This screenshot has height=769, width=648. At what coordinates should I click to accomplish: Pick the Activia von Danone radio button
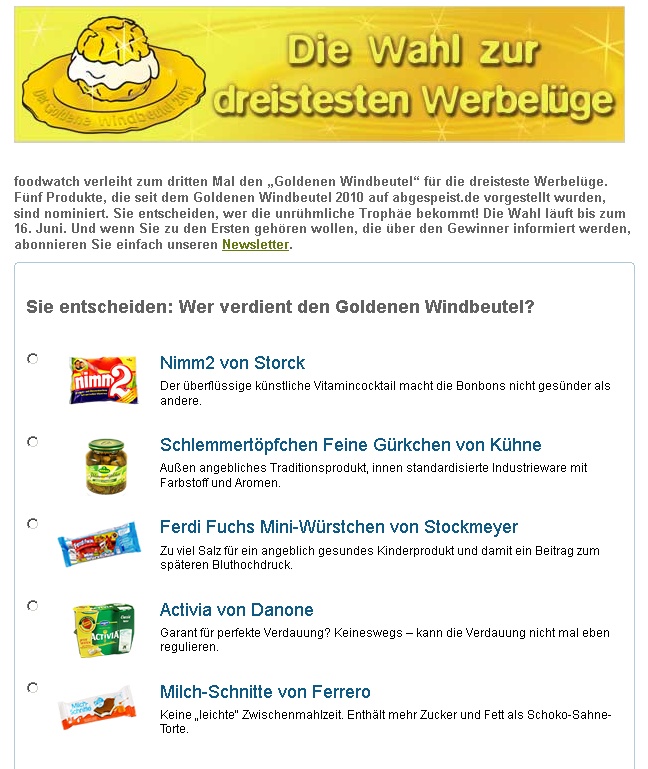(33, 605)
